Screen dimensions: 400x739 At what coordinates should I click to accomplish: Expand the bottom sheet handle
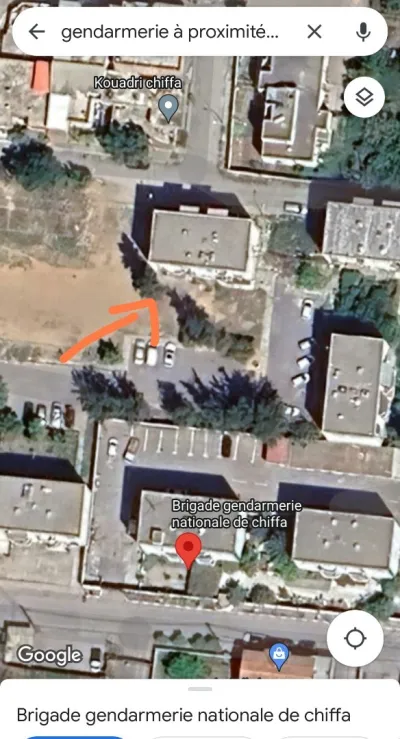[x=200, y=689]
